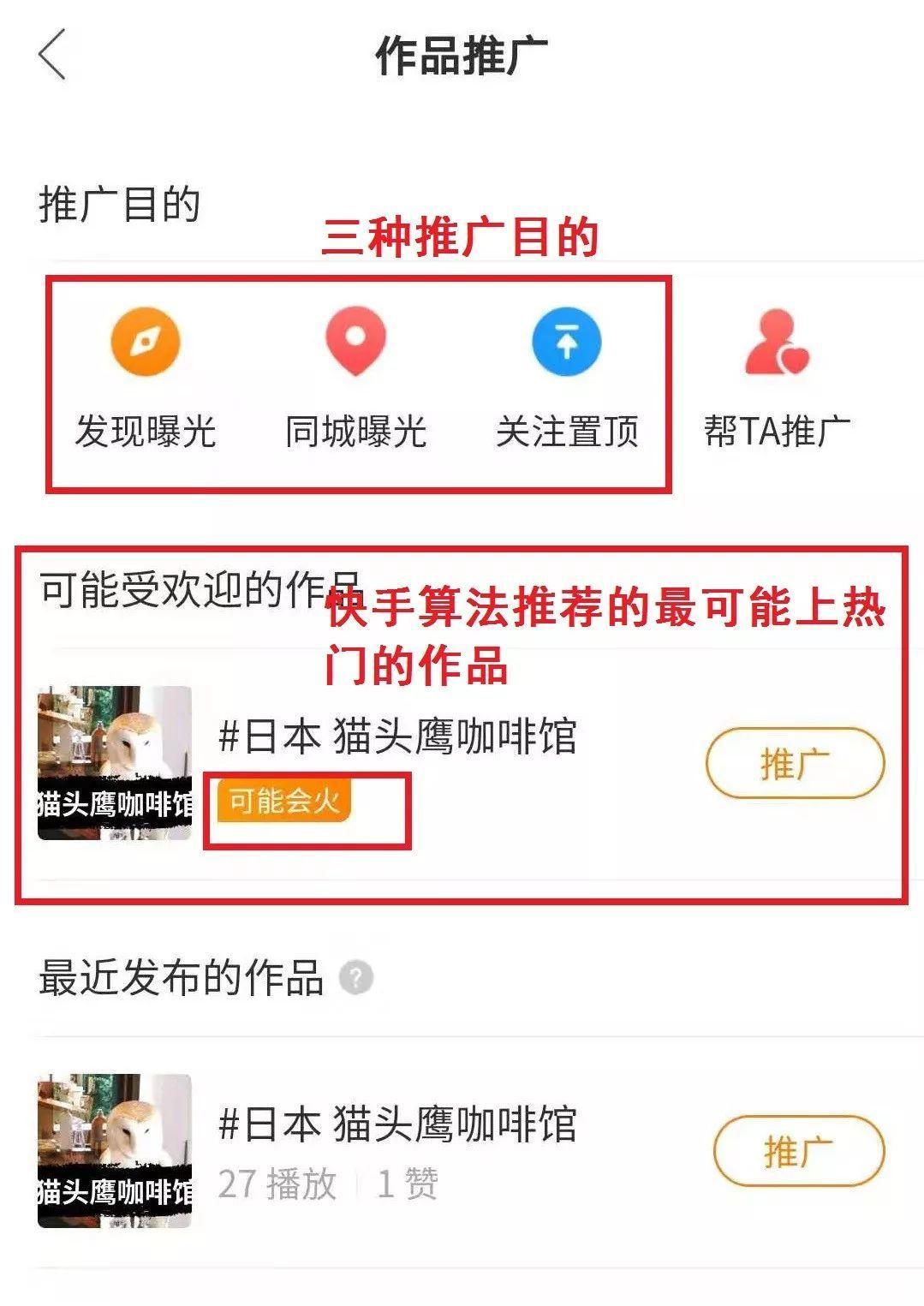Open the help icon beside 最近发布的作品
Viewport: 924px width, 1306px height.
356,977
